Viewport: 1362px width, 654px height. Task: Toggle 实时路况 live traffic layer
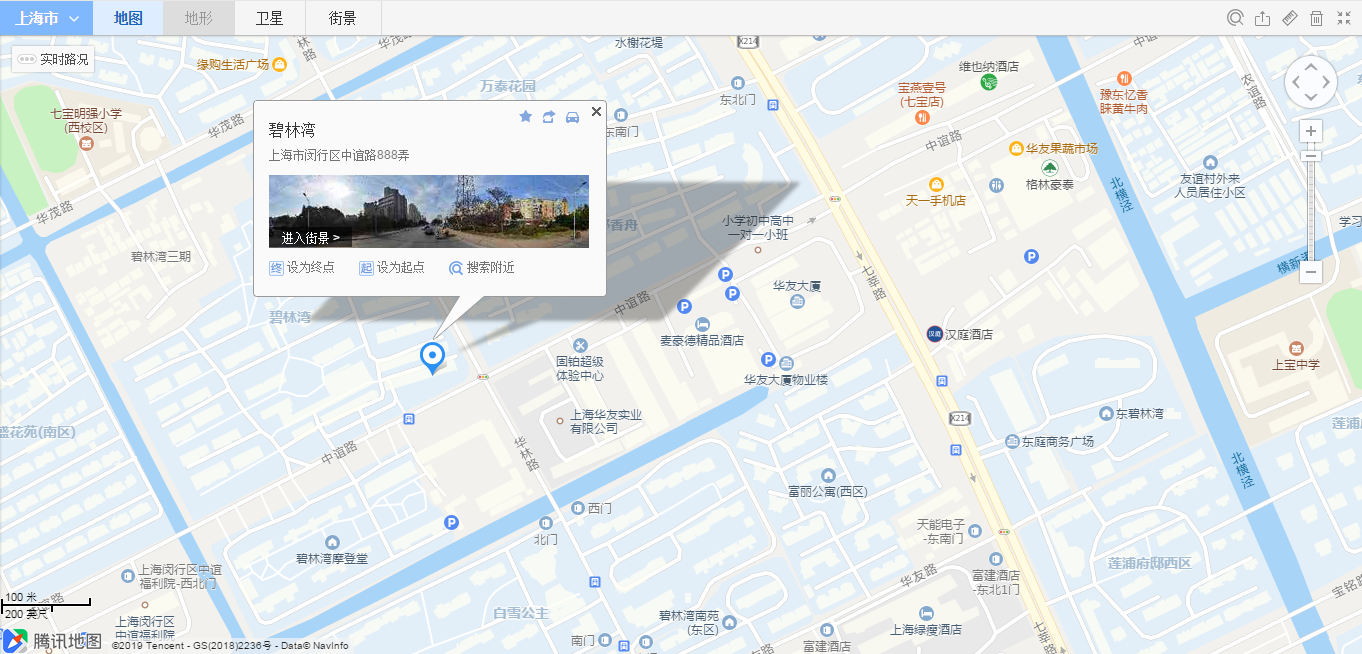[54, 60]
